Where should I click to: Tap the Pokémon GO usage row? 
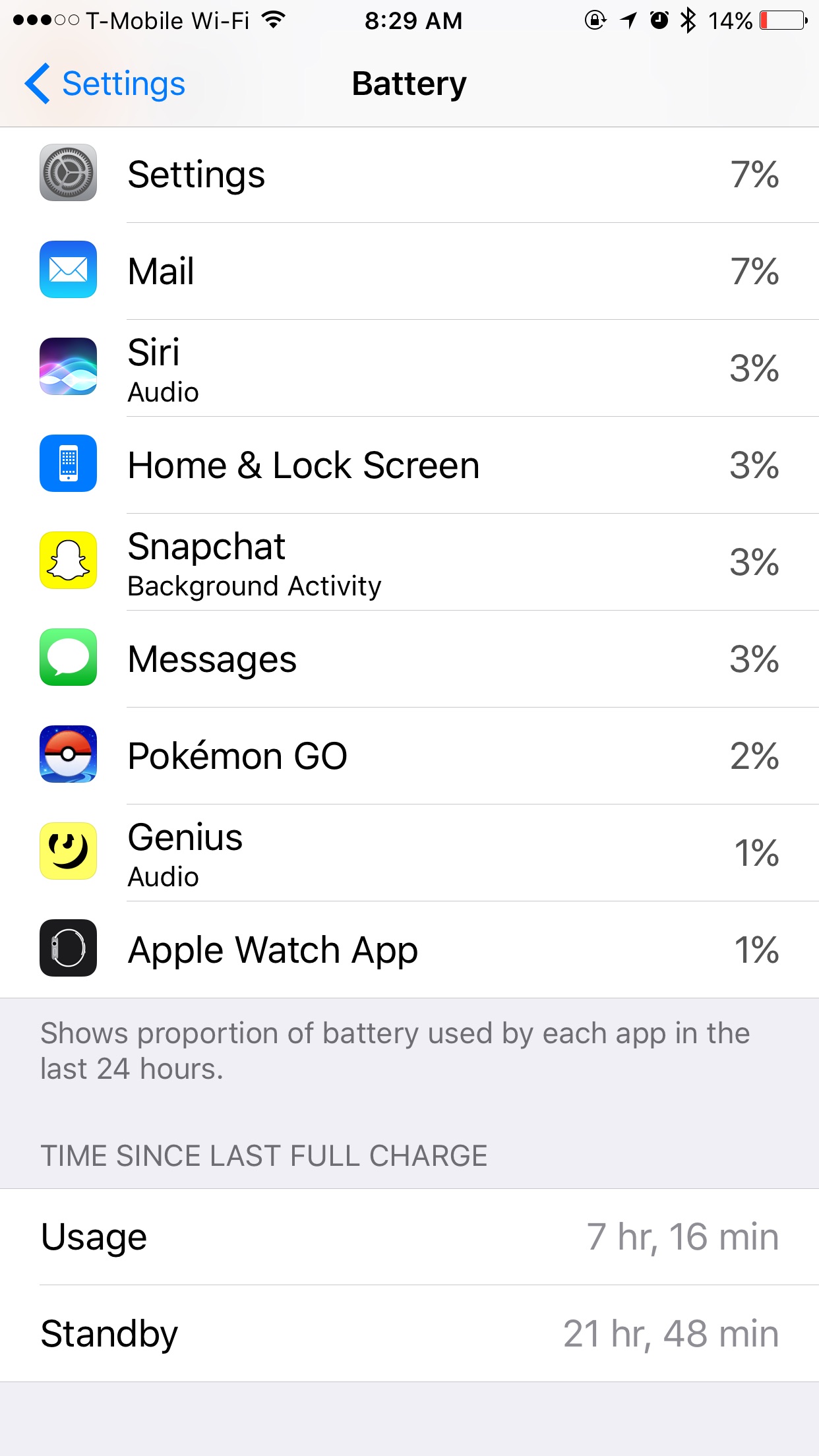coord(409,756)
